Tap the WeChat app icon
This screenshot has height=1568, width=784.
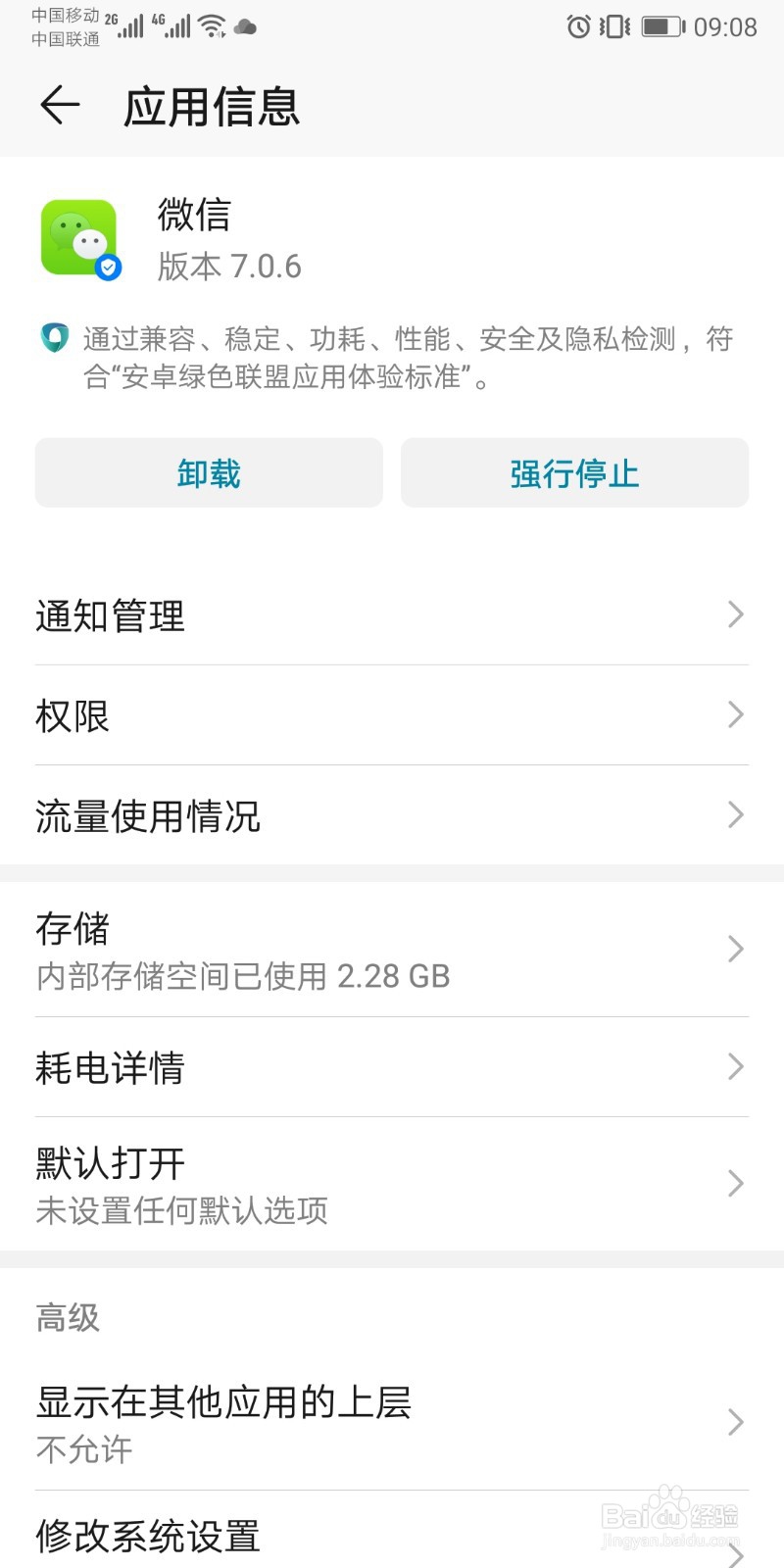coord(81,238)
